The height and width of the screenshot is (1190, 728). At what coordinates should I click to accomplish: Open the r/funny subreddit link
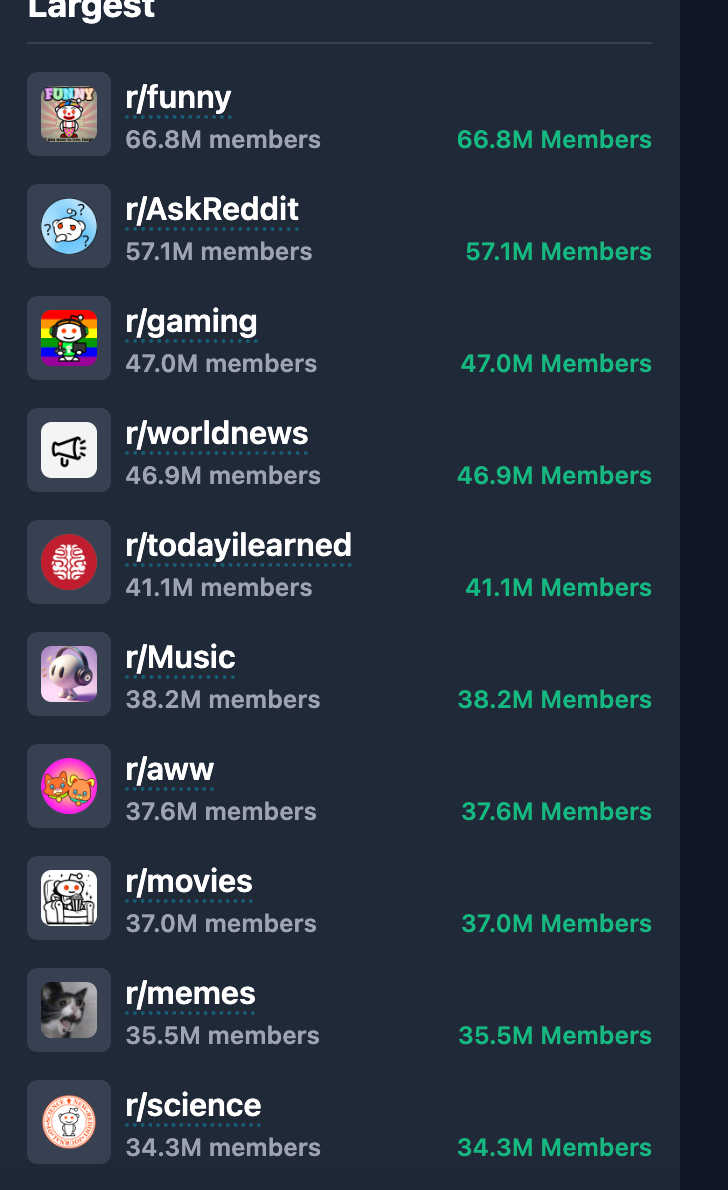point(178,98)
